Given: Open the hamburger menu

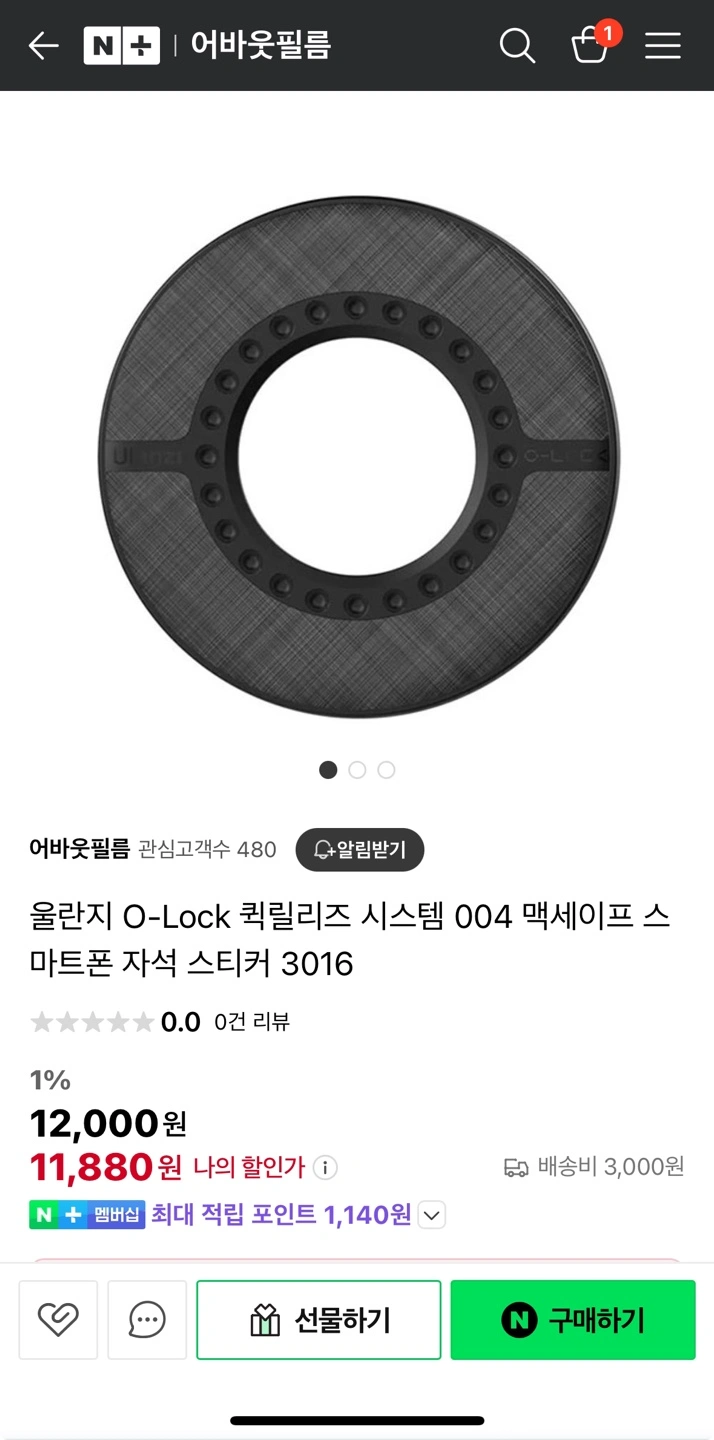Looking at the screenshot, I should pos(662,45).
